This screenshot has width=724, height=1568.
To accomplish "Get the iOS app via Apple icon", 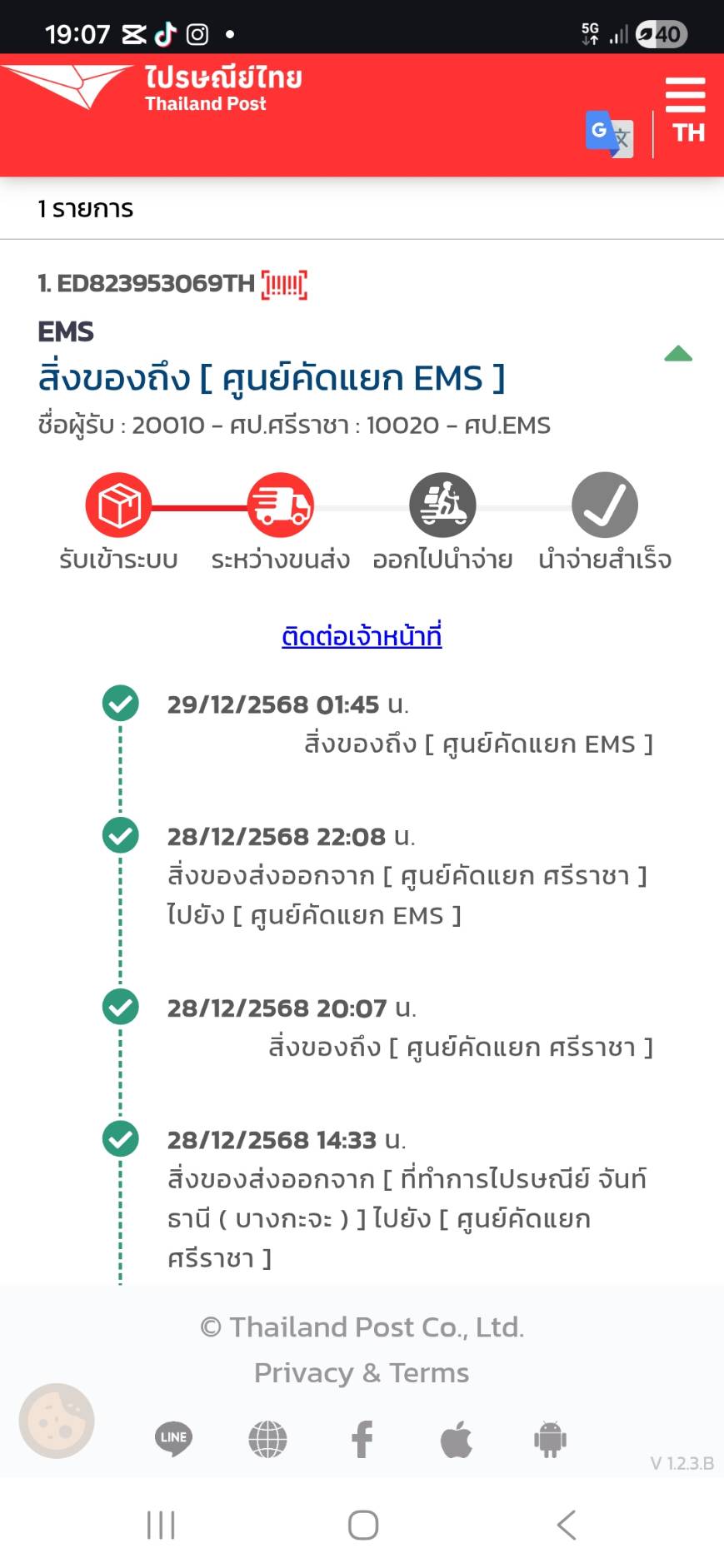I will click(x=456, y=1438).
